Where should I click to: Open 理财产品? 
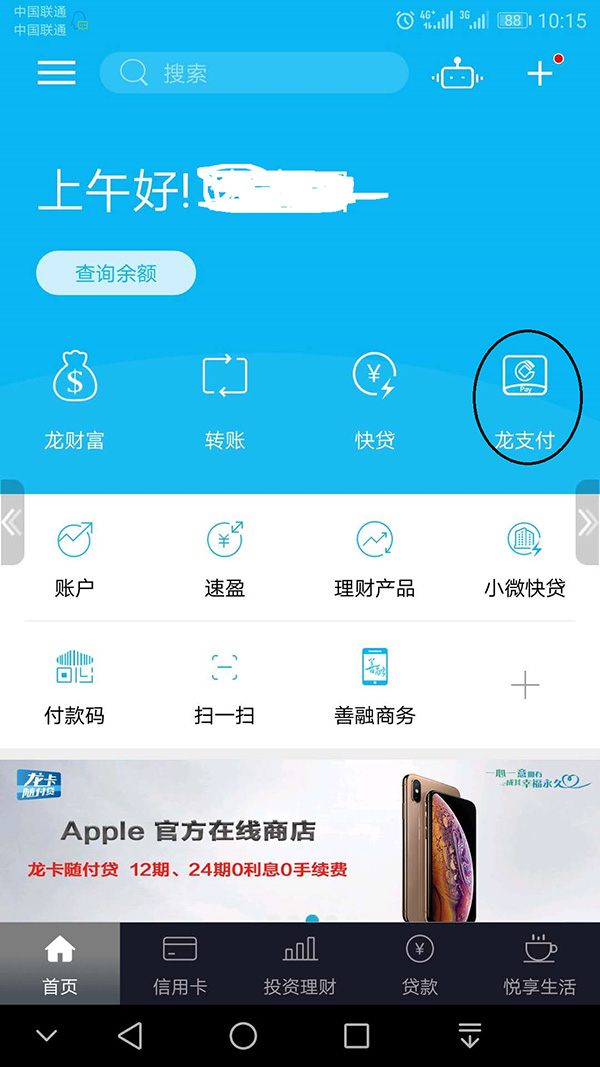click(x=375, y=559)
